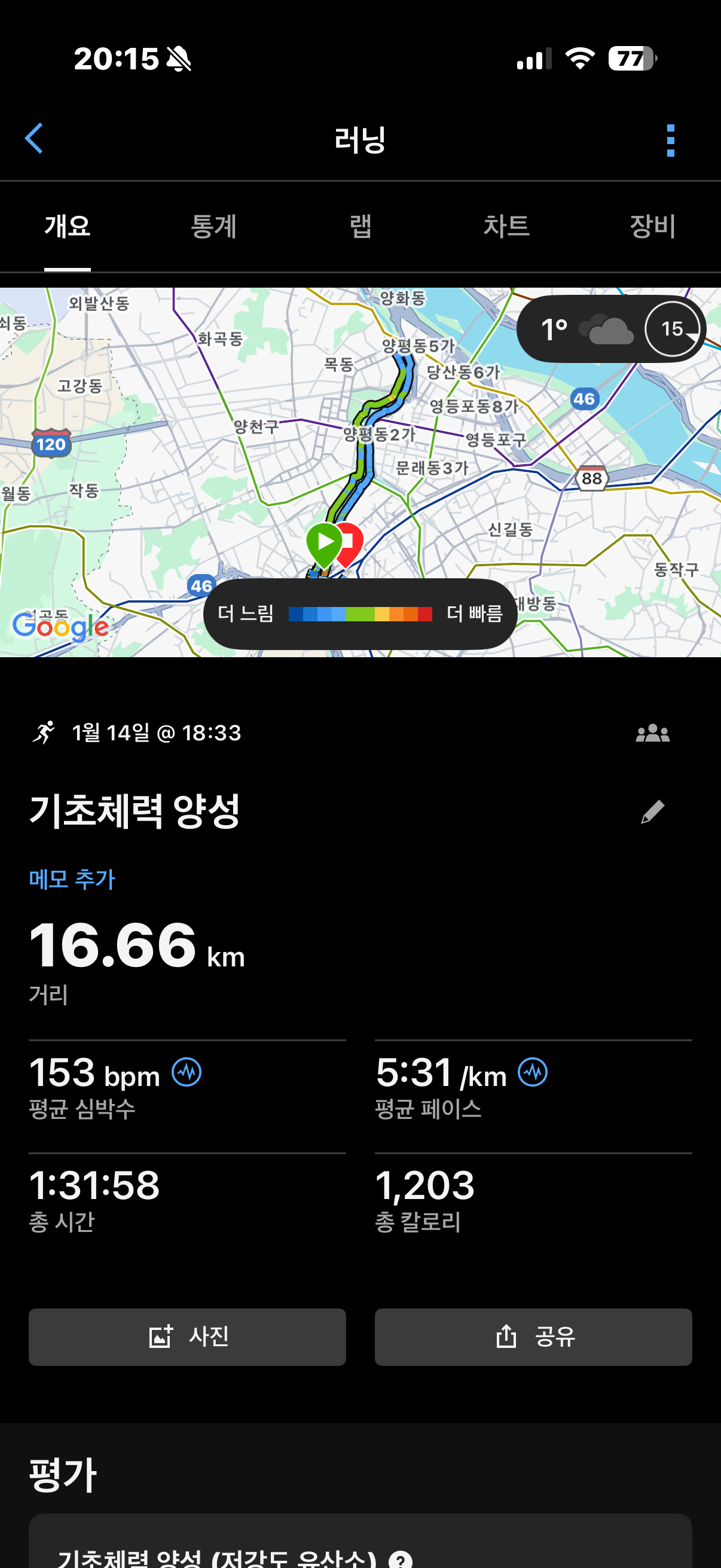Tap the green start marker on the map
This screenshot has width=721, height=1568.
click(x=324, y=542)
